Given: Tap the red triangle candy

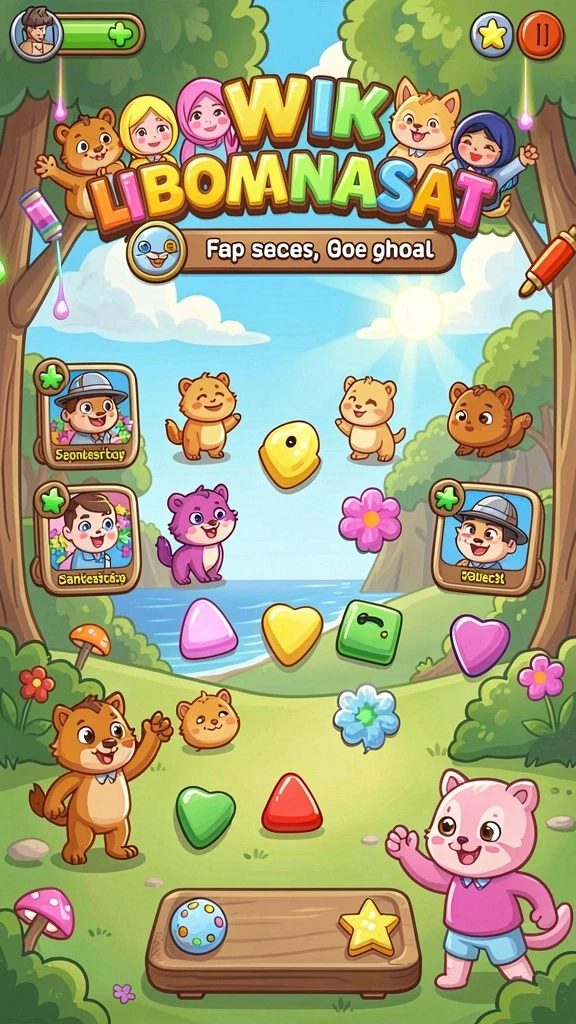Looking at the screenshot, I should (x=292, y=804).
